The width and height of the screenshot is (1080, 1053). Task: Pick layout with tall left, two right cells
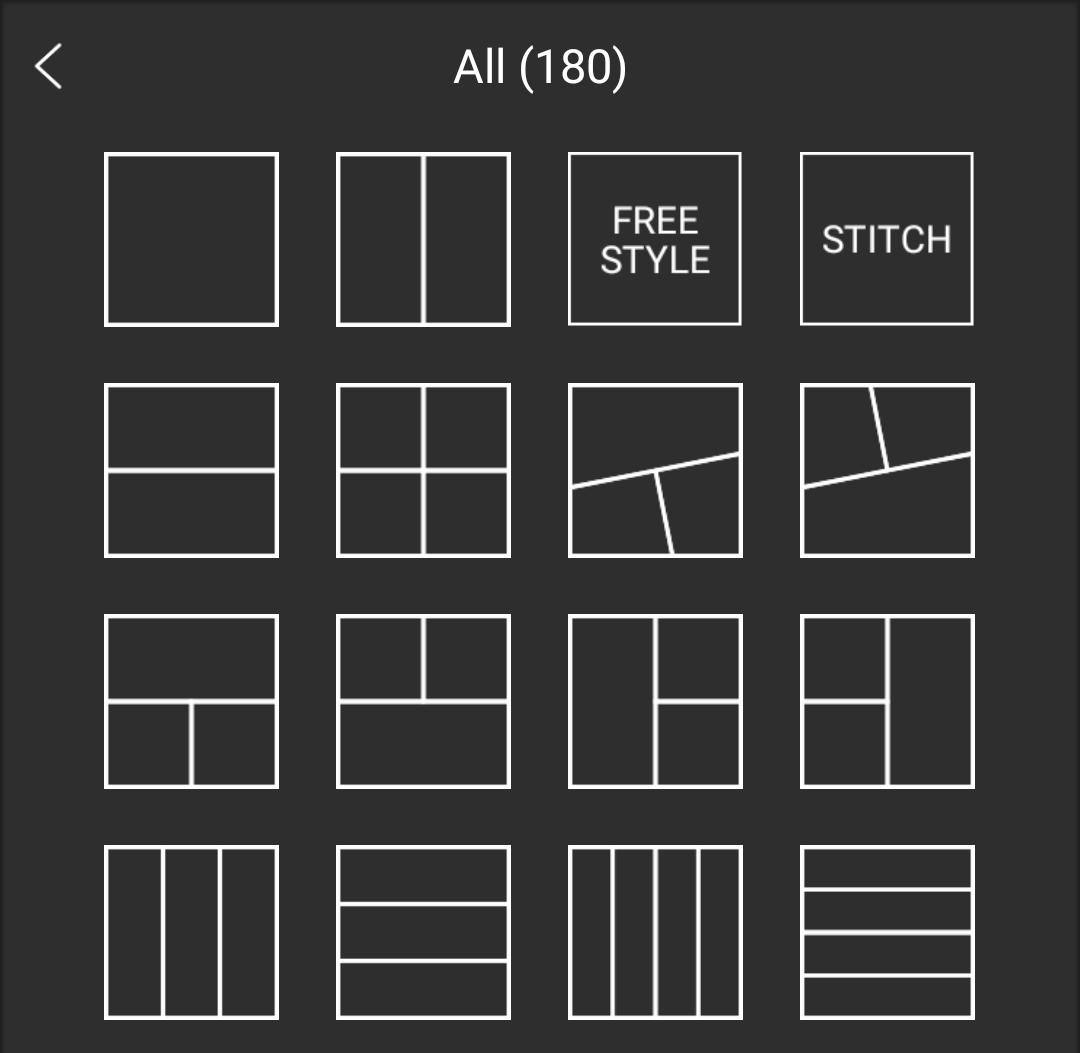click(655, 701)
